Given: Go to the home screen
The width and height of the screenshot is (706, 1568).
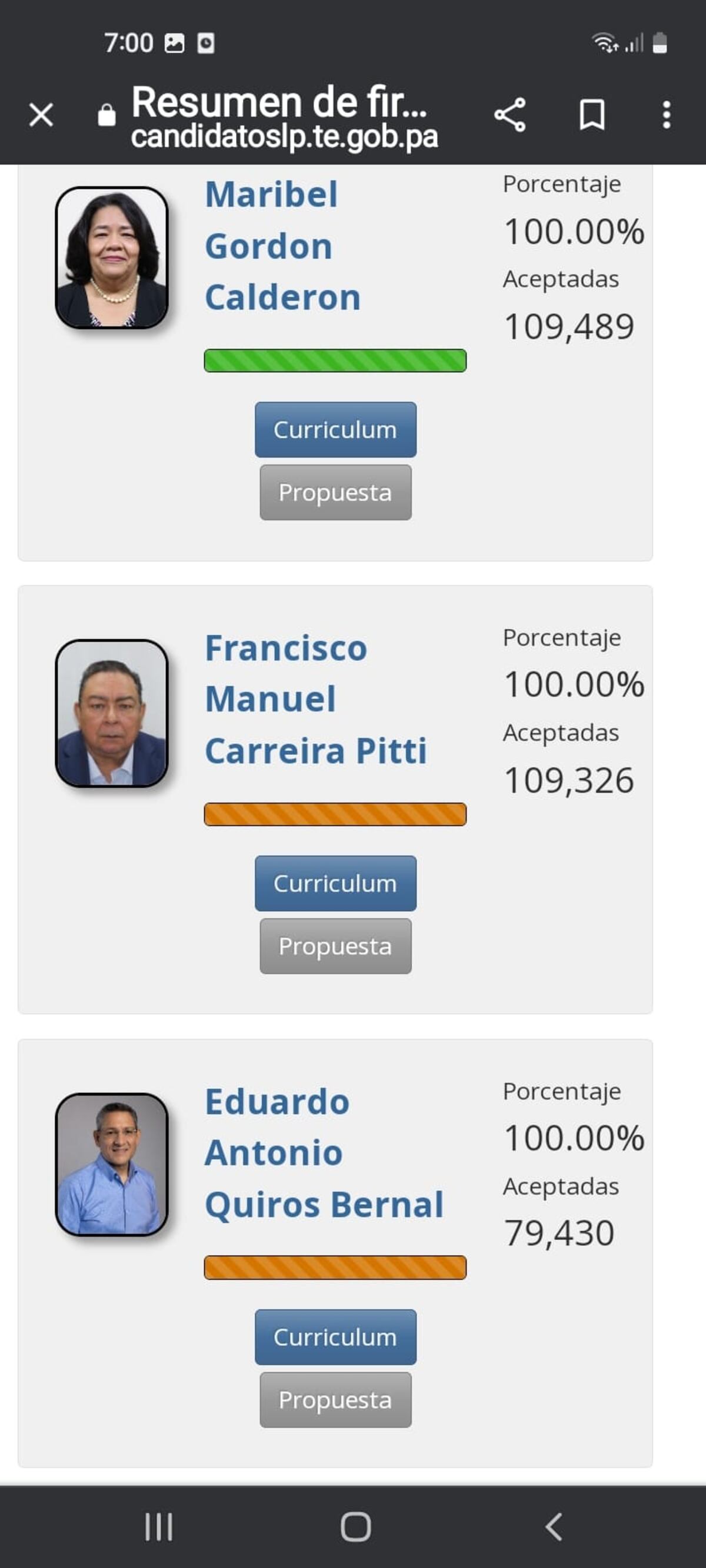Looking at the screenshot, I should [x=356, y=1527].
